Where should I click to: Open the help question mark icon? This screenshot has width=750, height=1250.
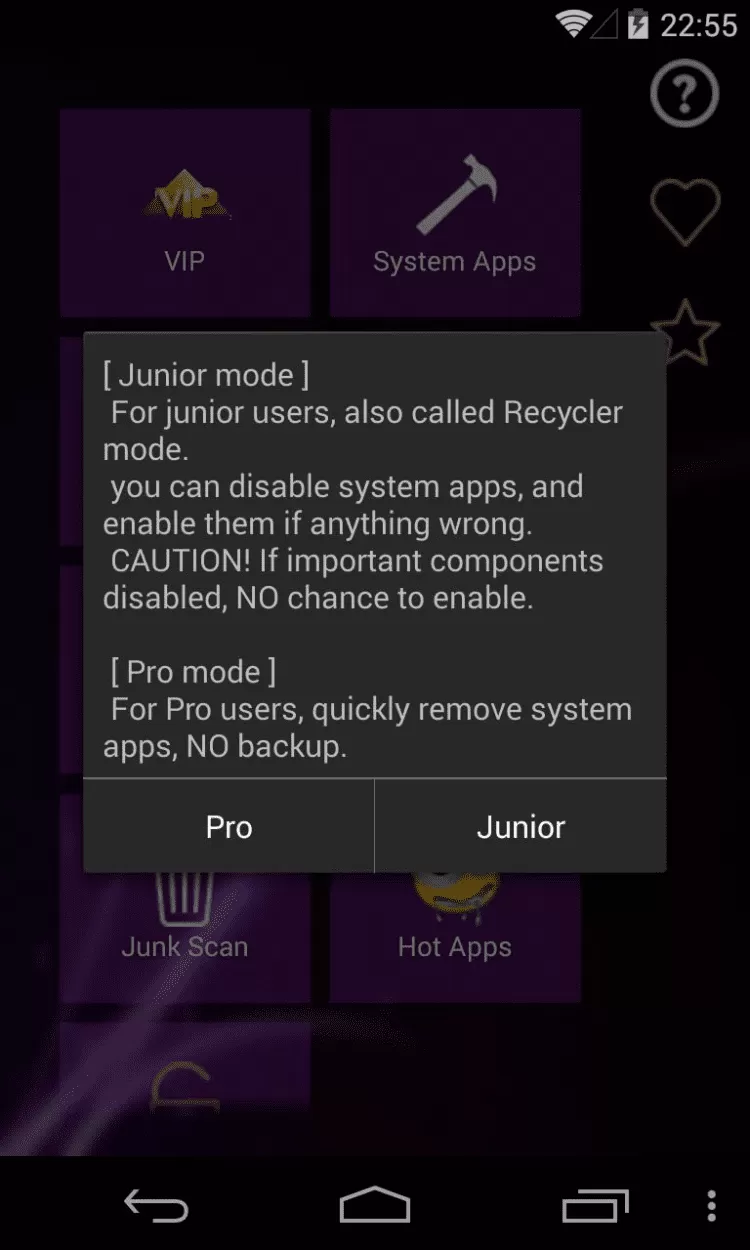tap(685, 94)
